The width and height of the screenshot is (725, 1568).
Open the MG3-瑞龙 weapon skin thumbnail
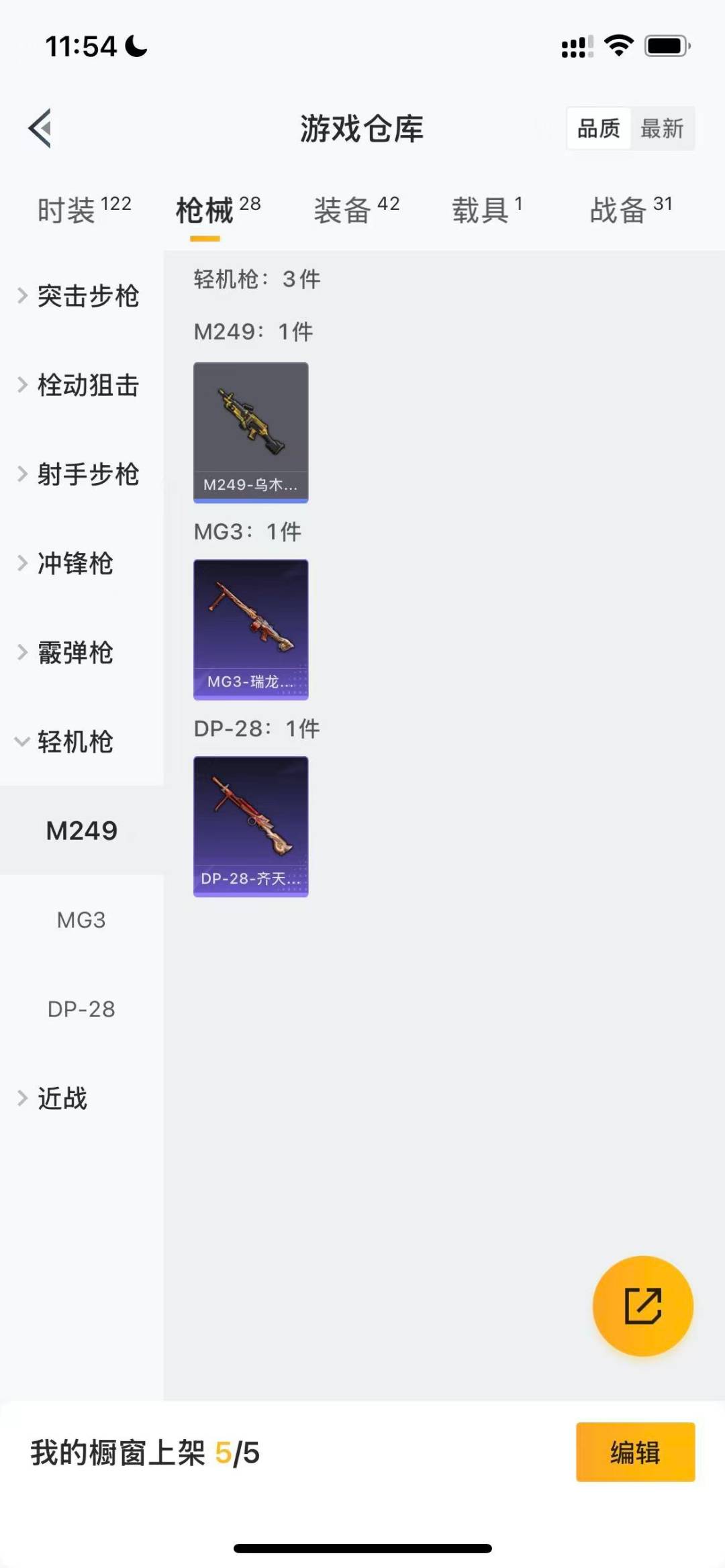point(250,627)
